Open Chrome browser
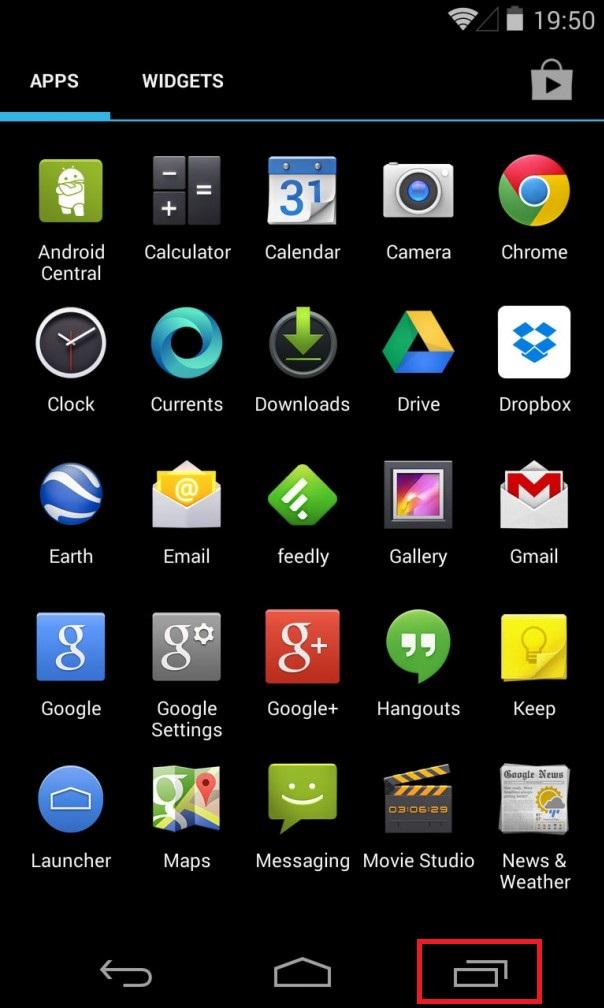The width and height of the screenshot is (604, 1008). pyautogui.click(x=534, y=191)
